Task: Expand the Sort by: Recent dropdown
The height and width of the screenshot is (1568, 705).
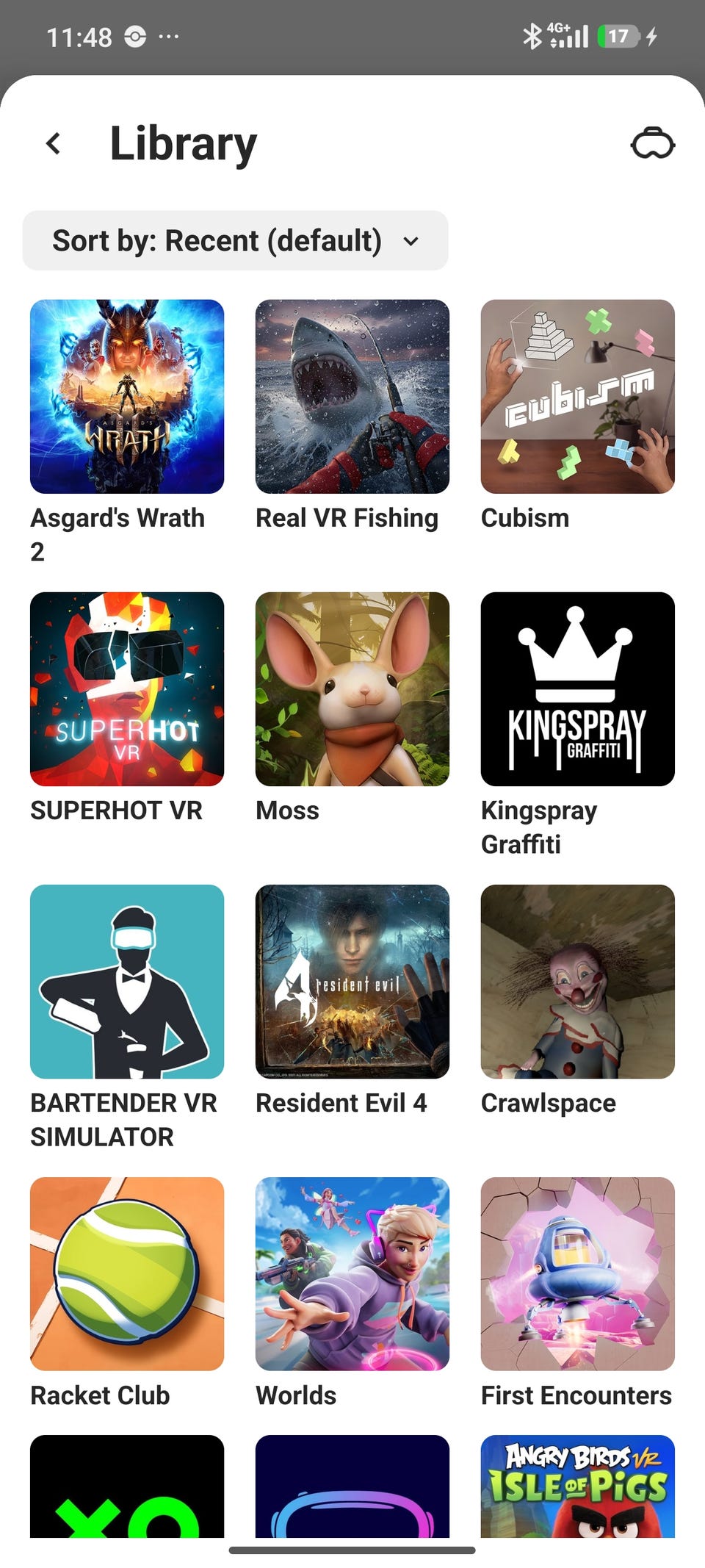Action: click(235, 240)
